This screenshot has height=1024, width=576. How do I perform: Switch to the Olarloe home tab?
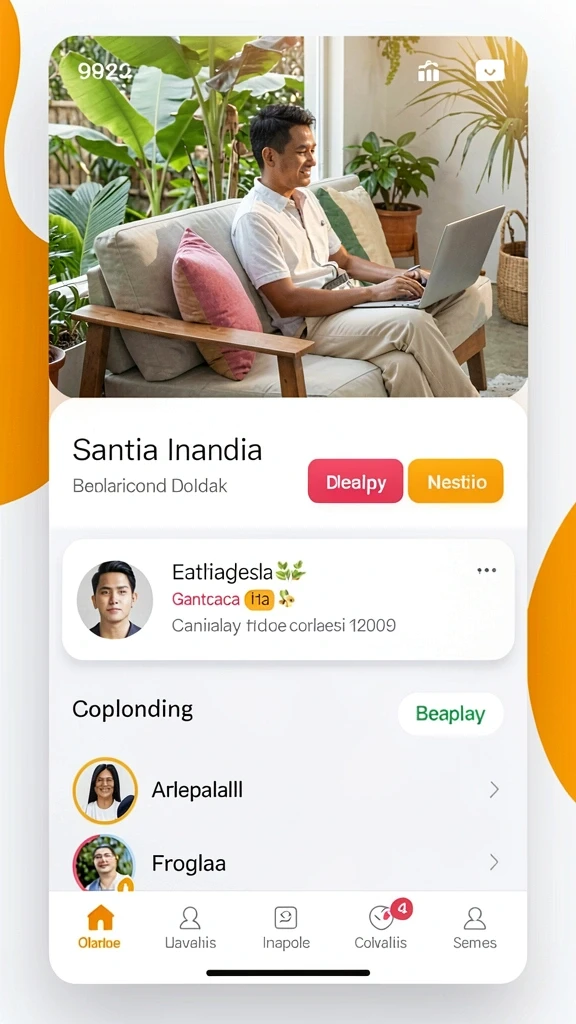pos(99,927)
